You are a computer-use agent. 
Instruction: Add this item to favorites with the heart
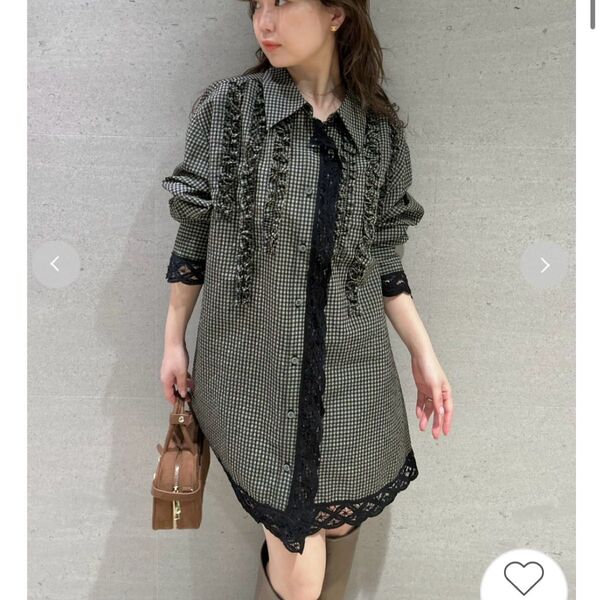523,577
